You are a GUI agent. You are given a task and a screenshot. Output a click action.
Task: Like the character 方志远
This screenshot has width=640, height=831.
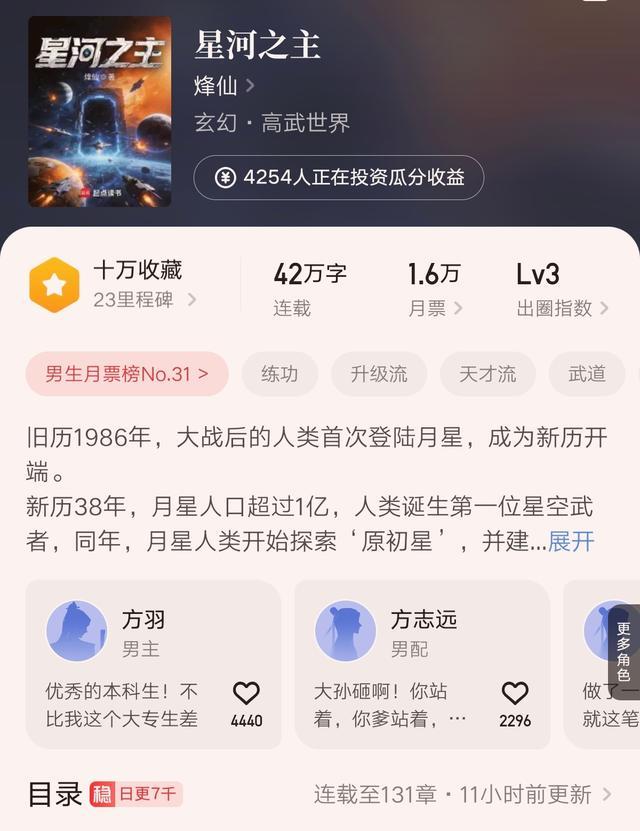tap(515, 702)
